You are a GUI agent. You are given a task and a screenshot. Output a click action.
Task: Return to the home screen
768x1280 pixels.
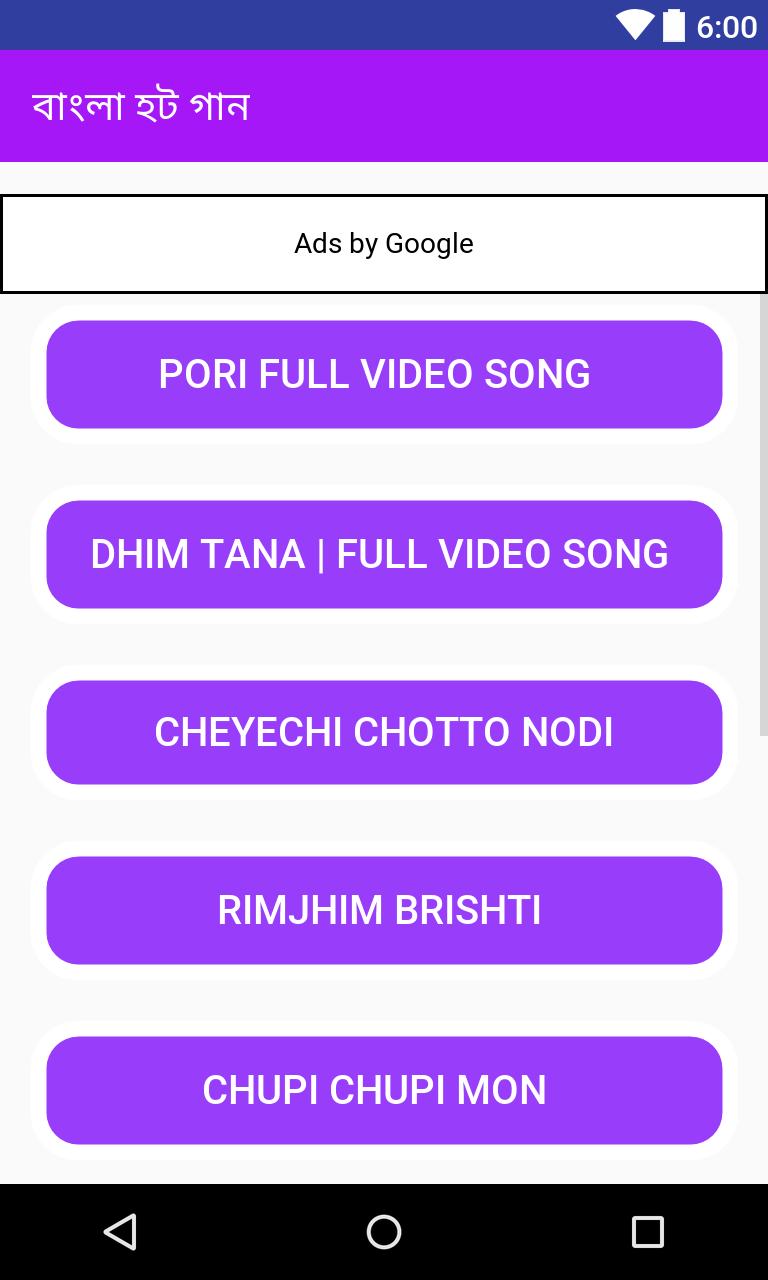click(384, 1232)
